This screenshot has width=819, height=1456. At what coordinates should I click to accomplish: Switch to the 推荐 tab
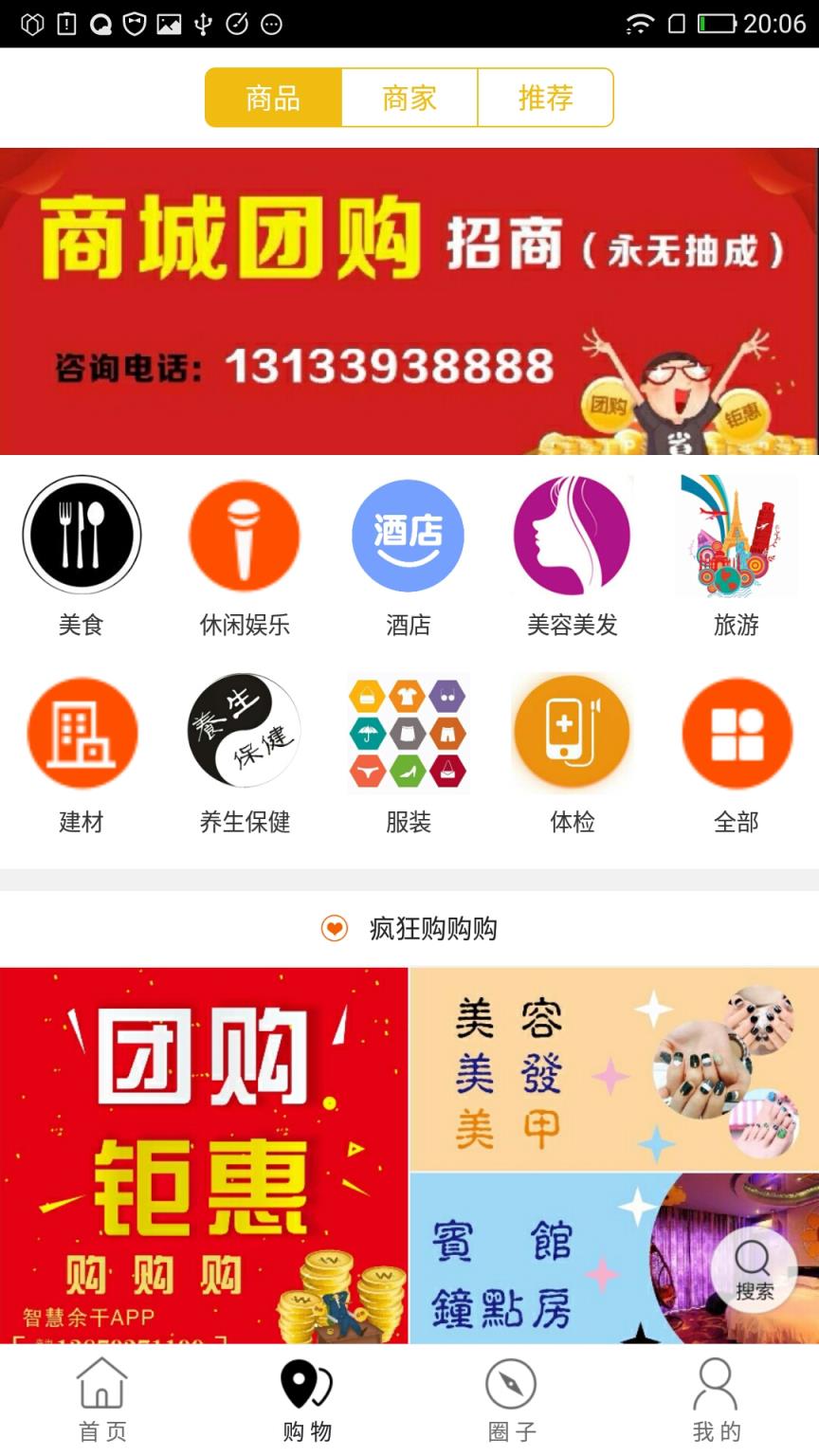coord(547,97)
